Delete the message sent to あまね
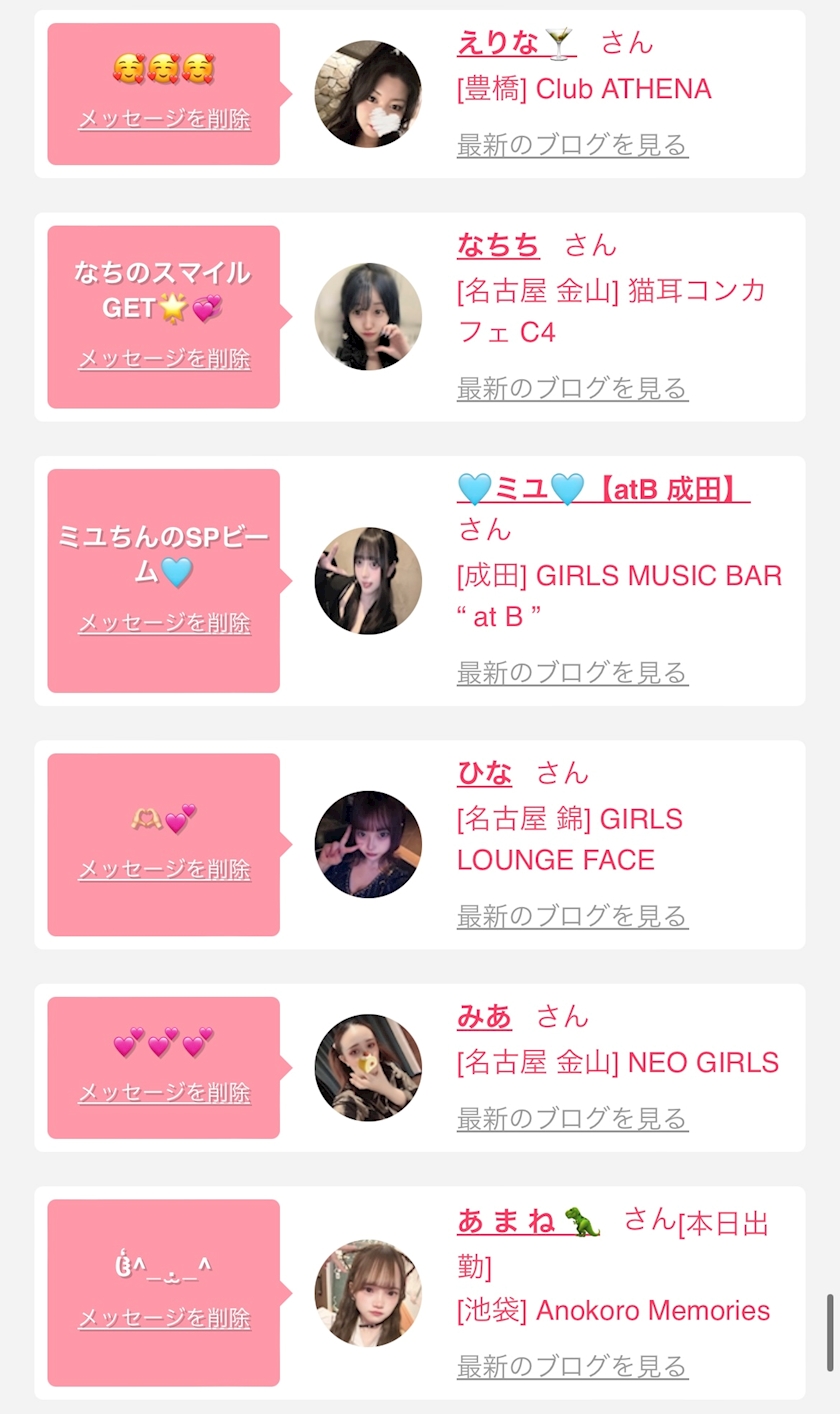The width and height of the screenshot is (840, 1414). pos(164,1319)
